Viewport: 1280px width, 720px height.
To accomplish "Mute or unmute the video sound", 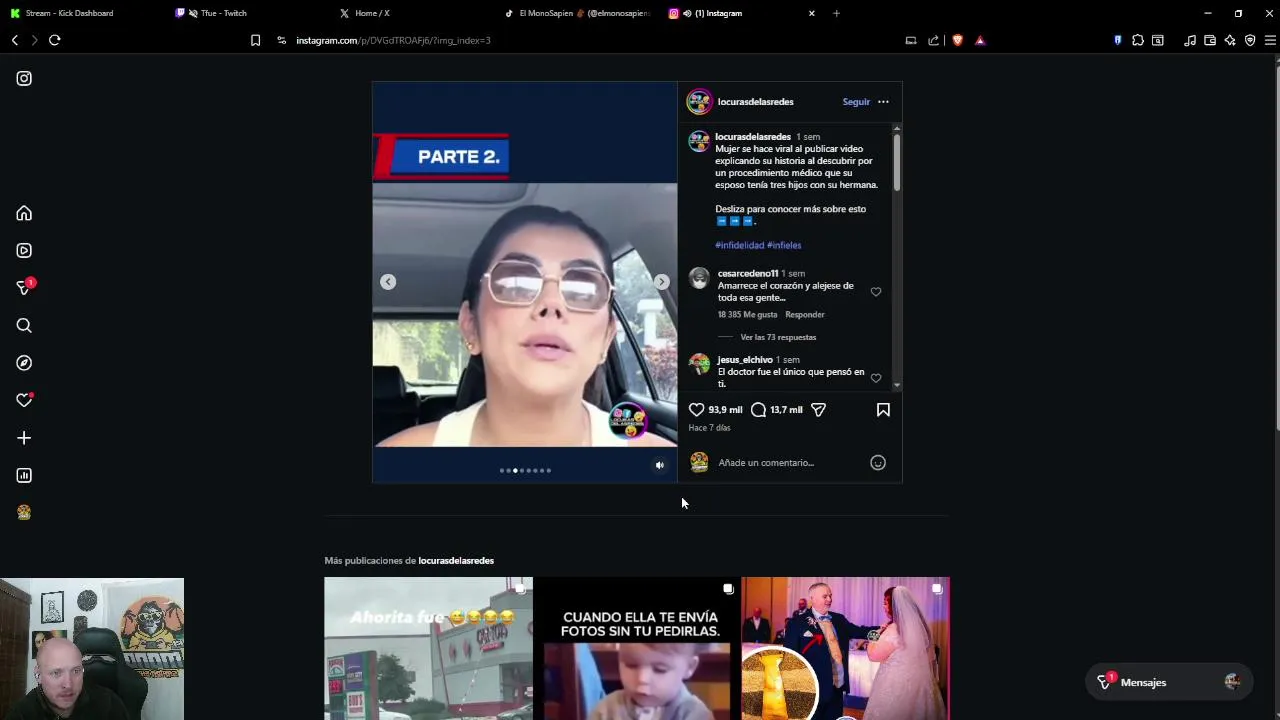I will pos(659,465).
